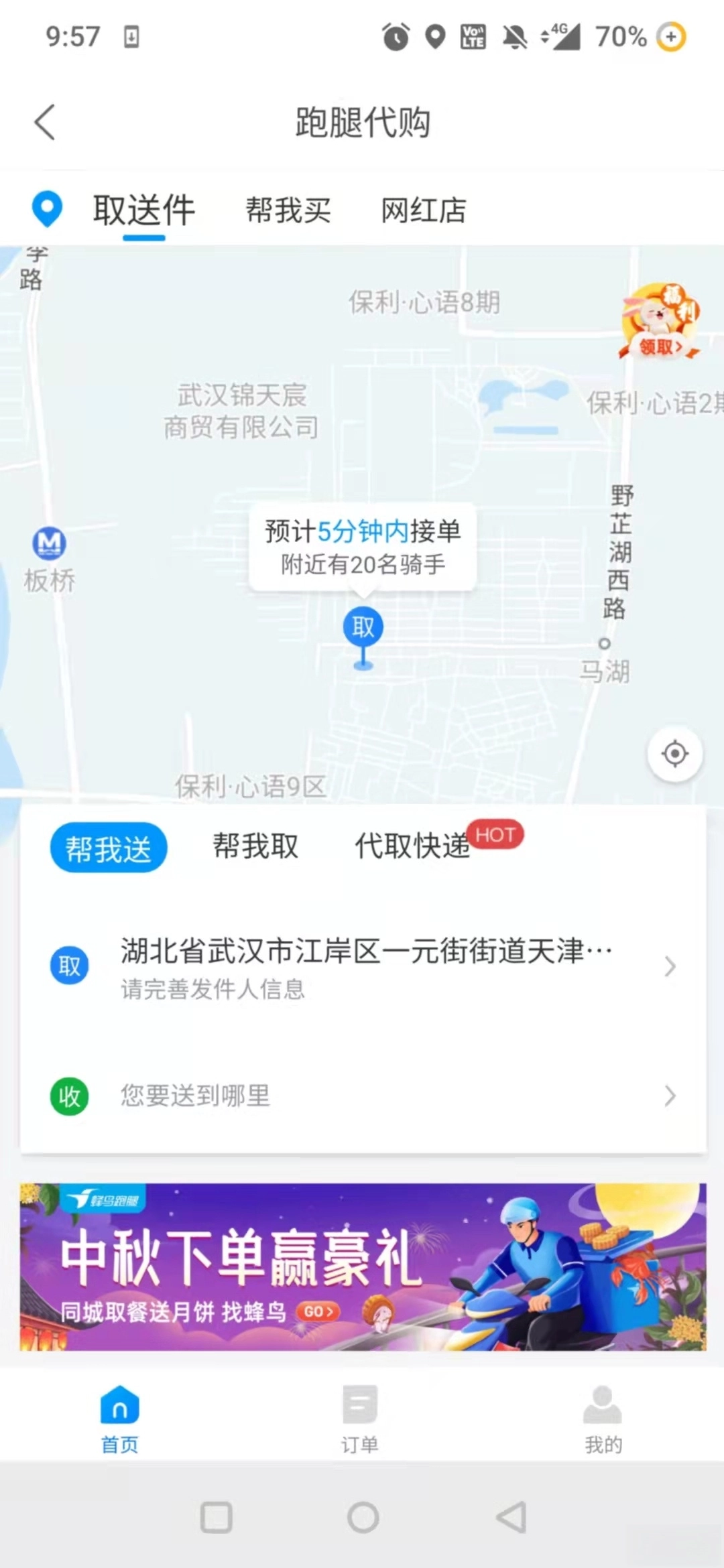This screenshot has height=1568, width=724.
Task: Open the 订单 orders section
Action: [x=361, y=1421]
